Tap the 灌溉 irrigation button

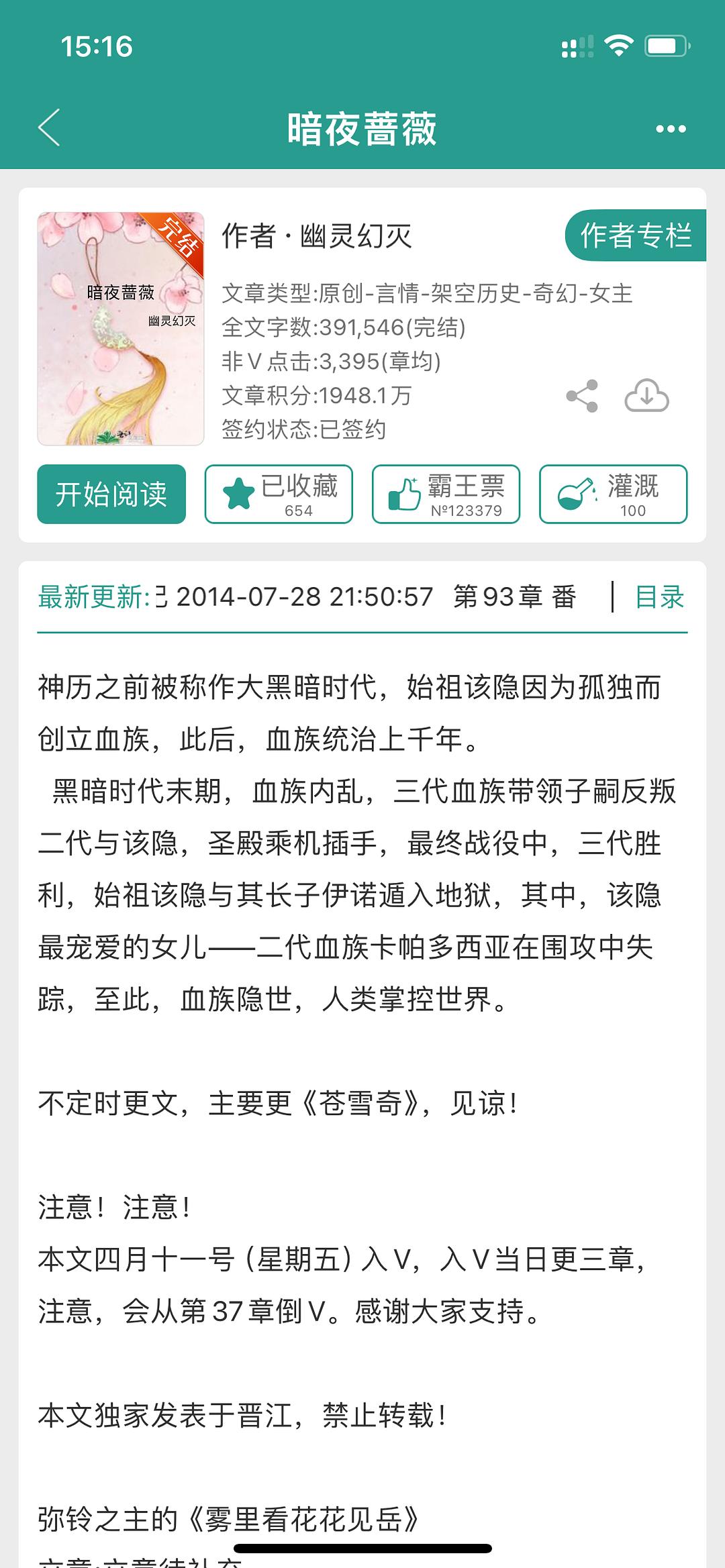tap(613, 494)
